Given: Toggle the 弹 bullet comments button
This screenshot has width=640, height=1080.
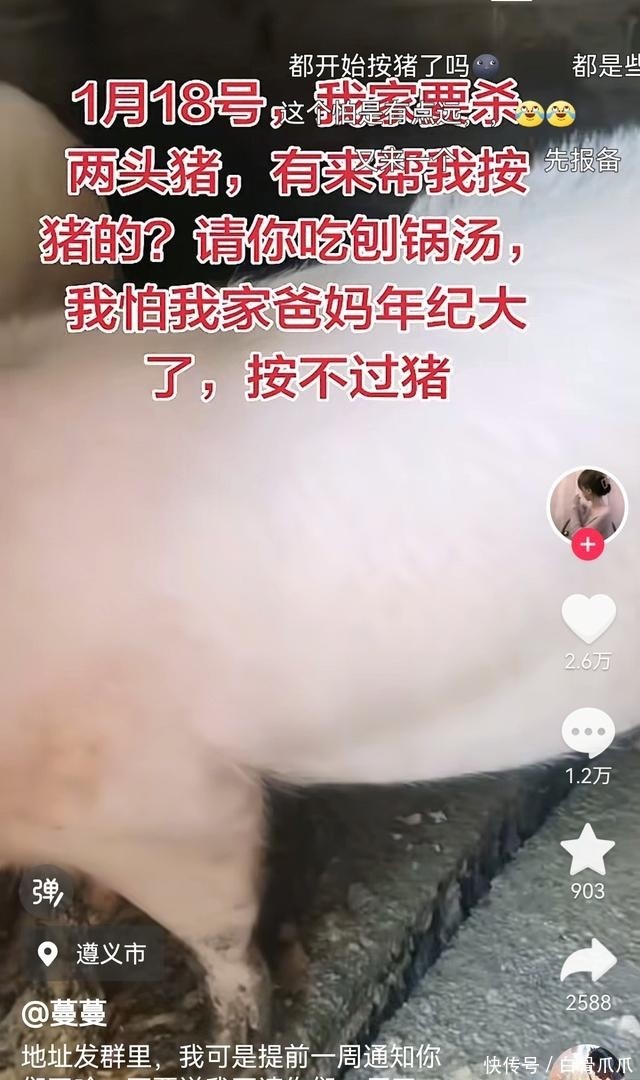Looking at the screenshot, I should (x=46, y=890).
